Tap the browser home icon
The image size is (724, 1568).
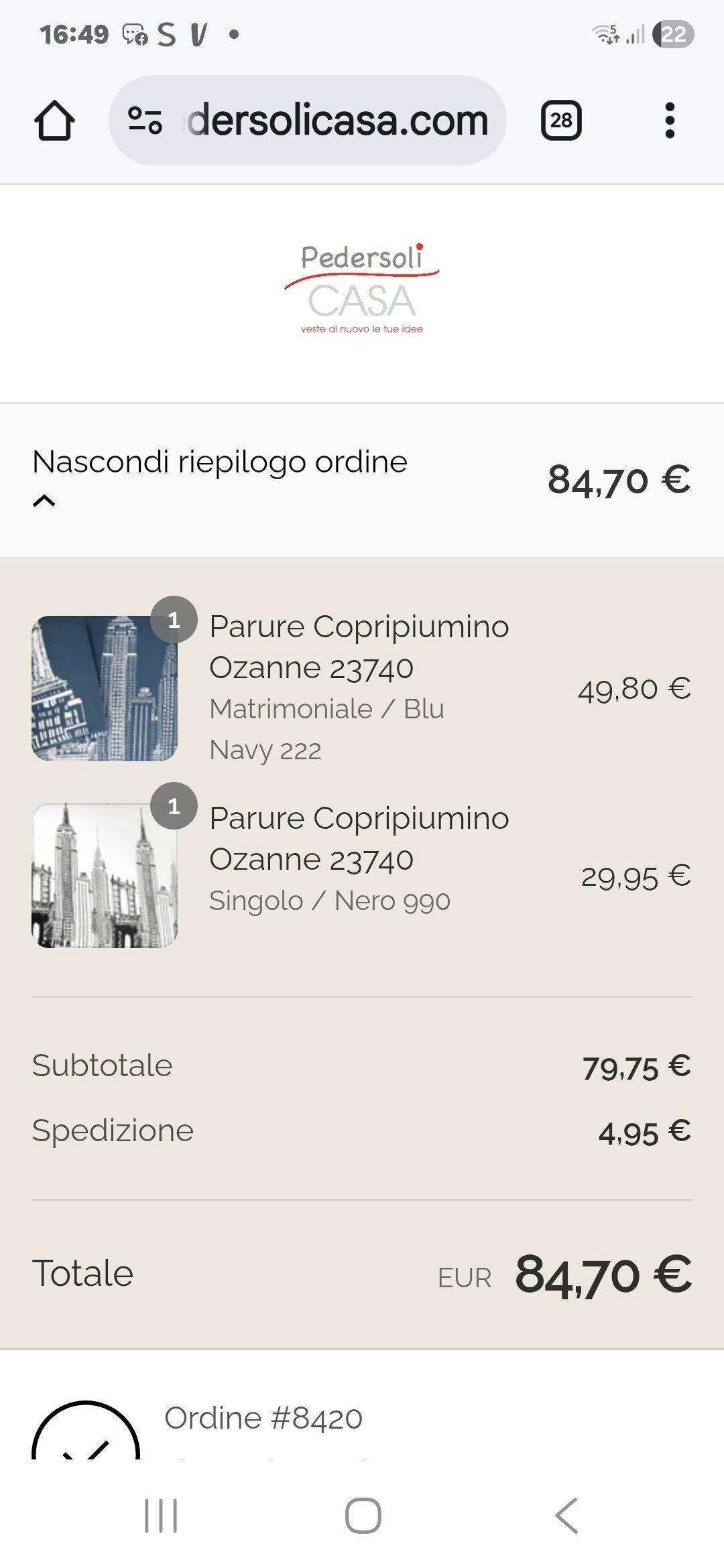coord(54,121)
